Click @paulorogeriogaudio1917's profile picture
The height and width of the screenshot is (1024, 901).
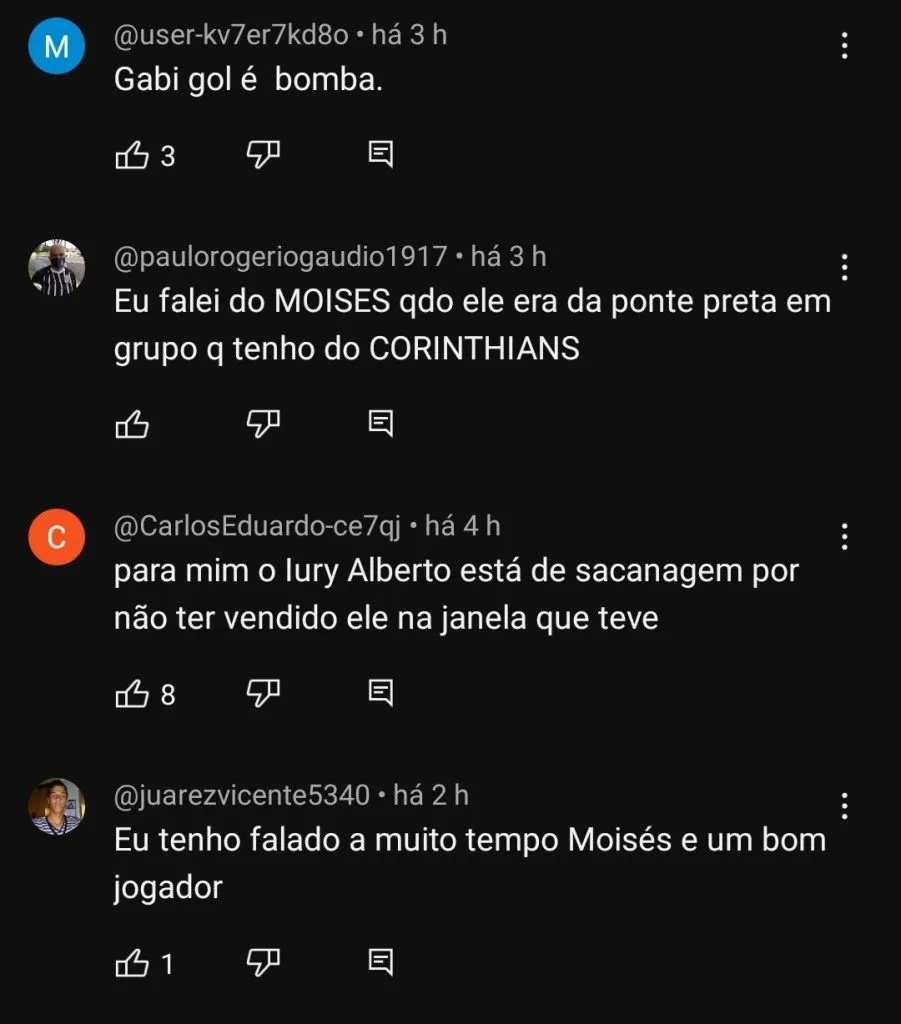click(56, 265)
